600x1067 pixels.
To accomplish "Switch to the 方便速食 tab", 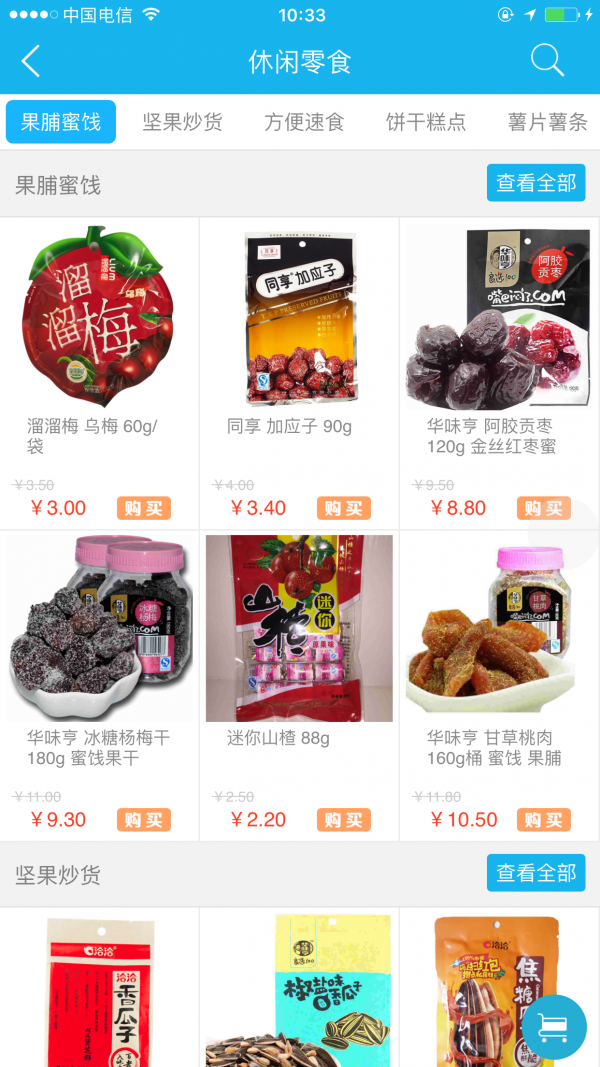I will tap(304, 122).
